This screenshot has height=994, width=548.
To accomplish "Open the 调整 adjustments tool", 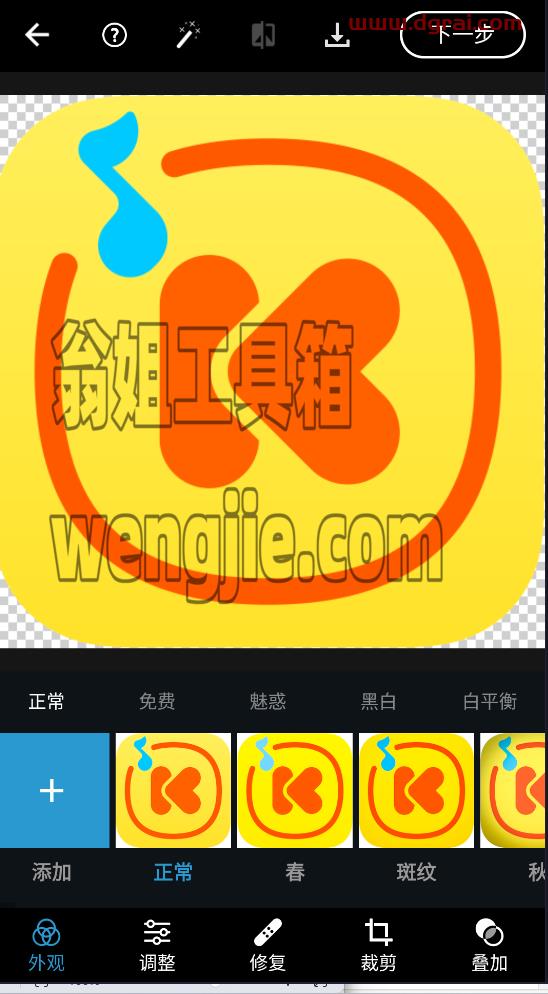I will click(x=157, y=946).
